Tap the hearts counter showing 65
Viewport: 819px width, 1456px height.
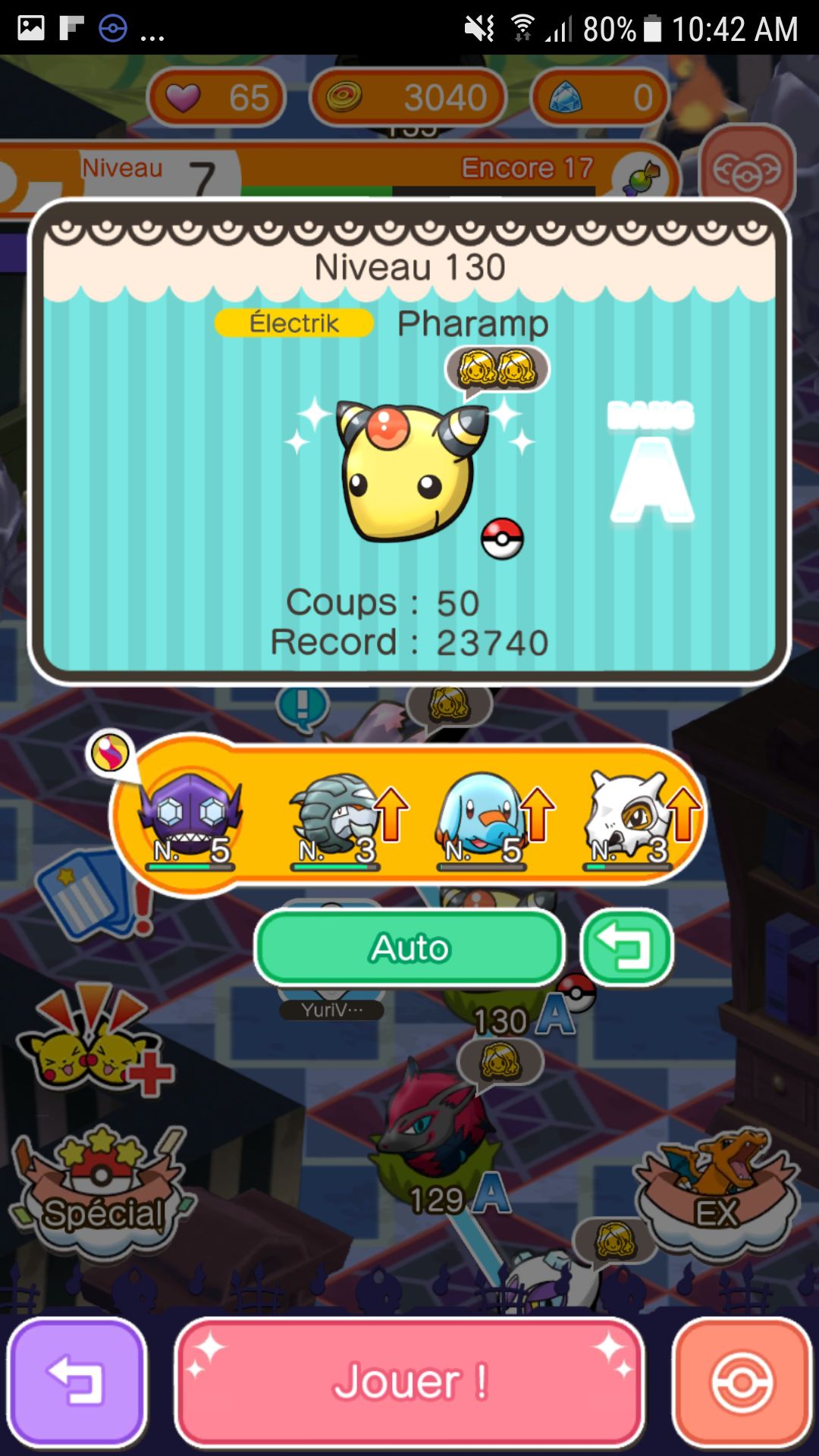point(217,97)
